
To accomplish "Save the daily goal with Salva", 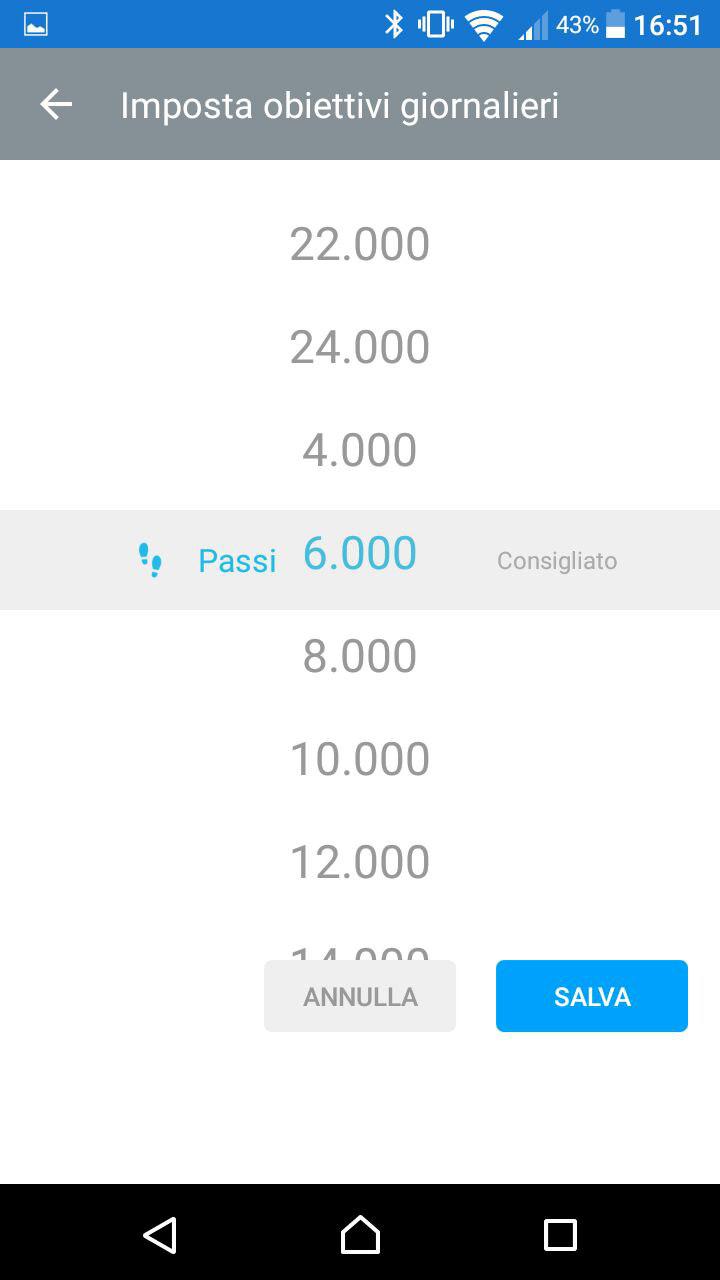I will pos(592,996).
